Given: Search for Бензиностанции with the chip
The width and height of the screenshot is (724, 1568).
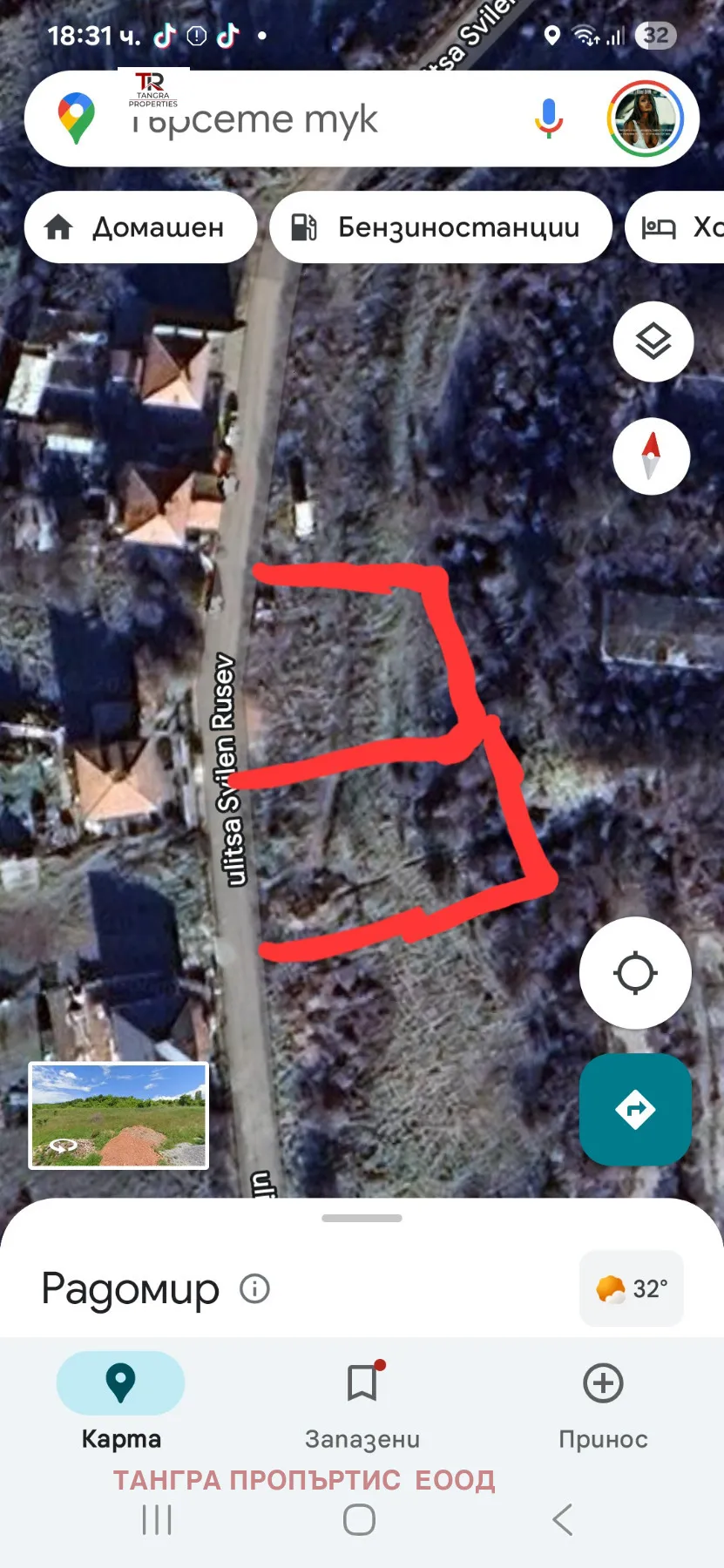Looking at the screenshot, I should pyautogui.click(x=440, y=227).
